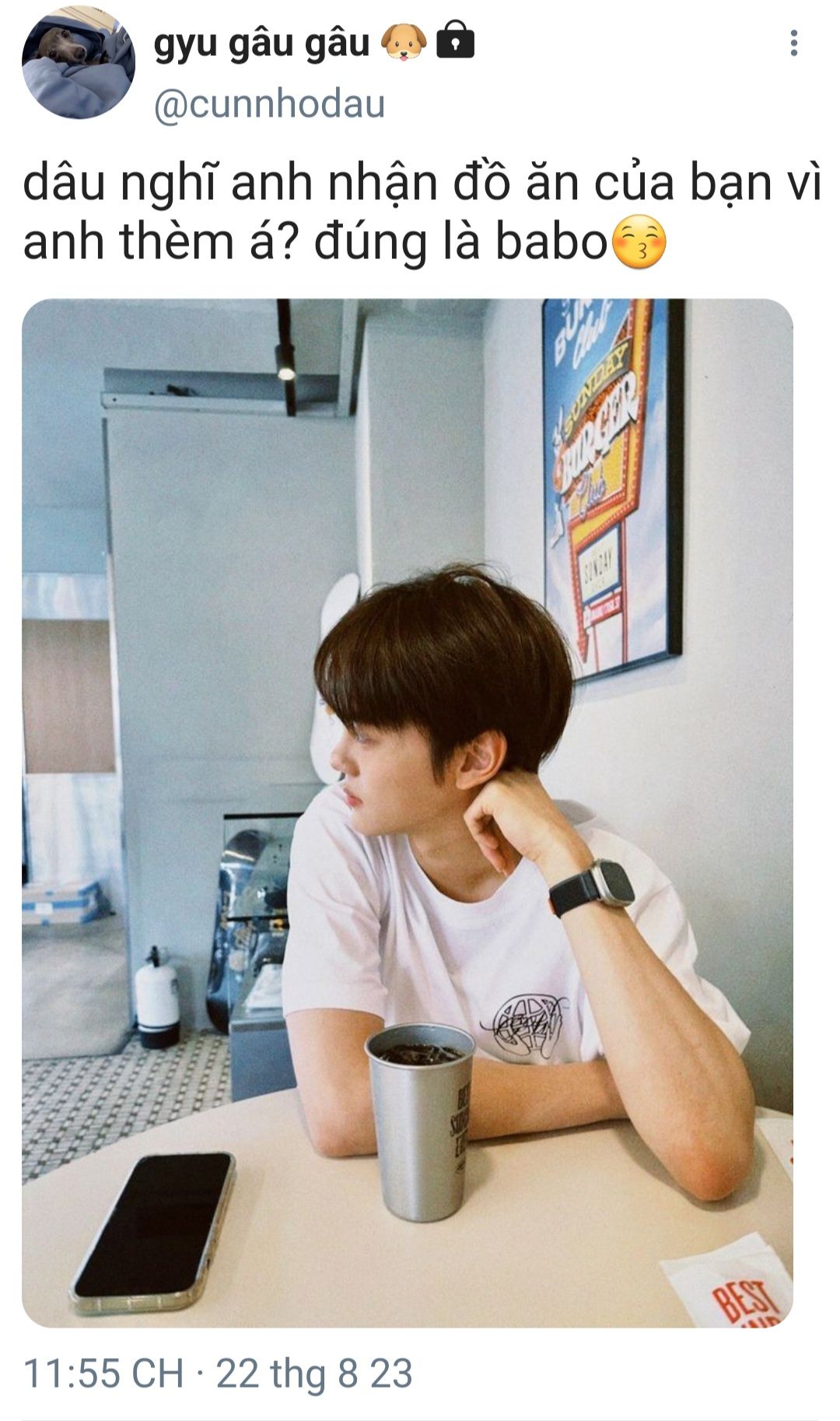Open the attached photo in full view
This screenshot has width=840, height=1421.
pyautogui.click(x=408, y=812)
